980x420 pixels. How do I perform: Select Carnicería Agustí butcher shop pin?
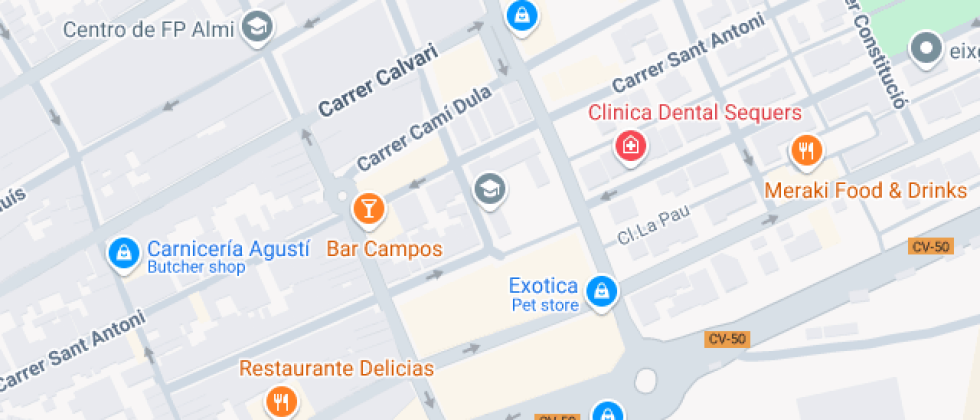click(x=122, y=253)
